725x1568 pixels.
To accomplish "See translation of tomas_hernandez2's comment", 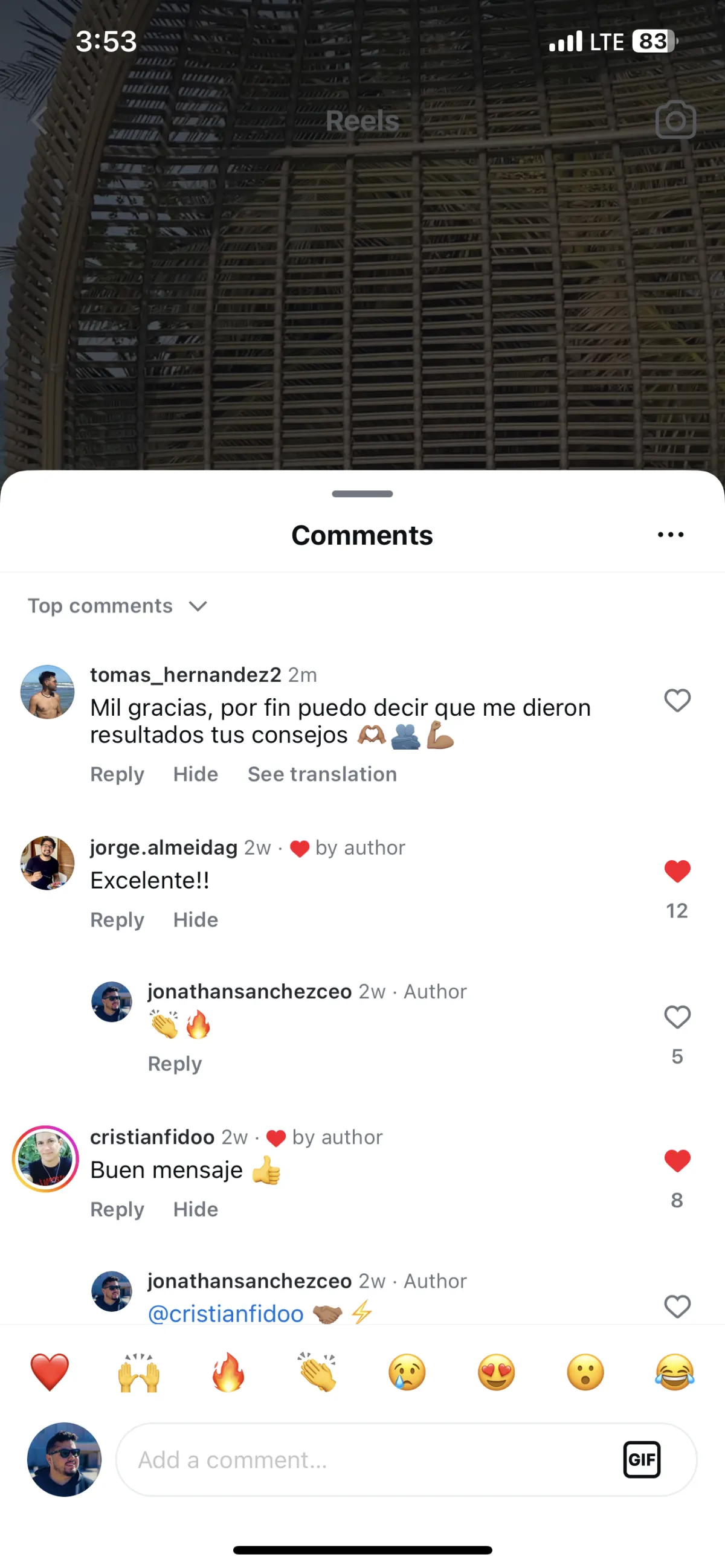I will pyautogui.click(x=322, y=774).
